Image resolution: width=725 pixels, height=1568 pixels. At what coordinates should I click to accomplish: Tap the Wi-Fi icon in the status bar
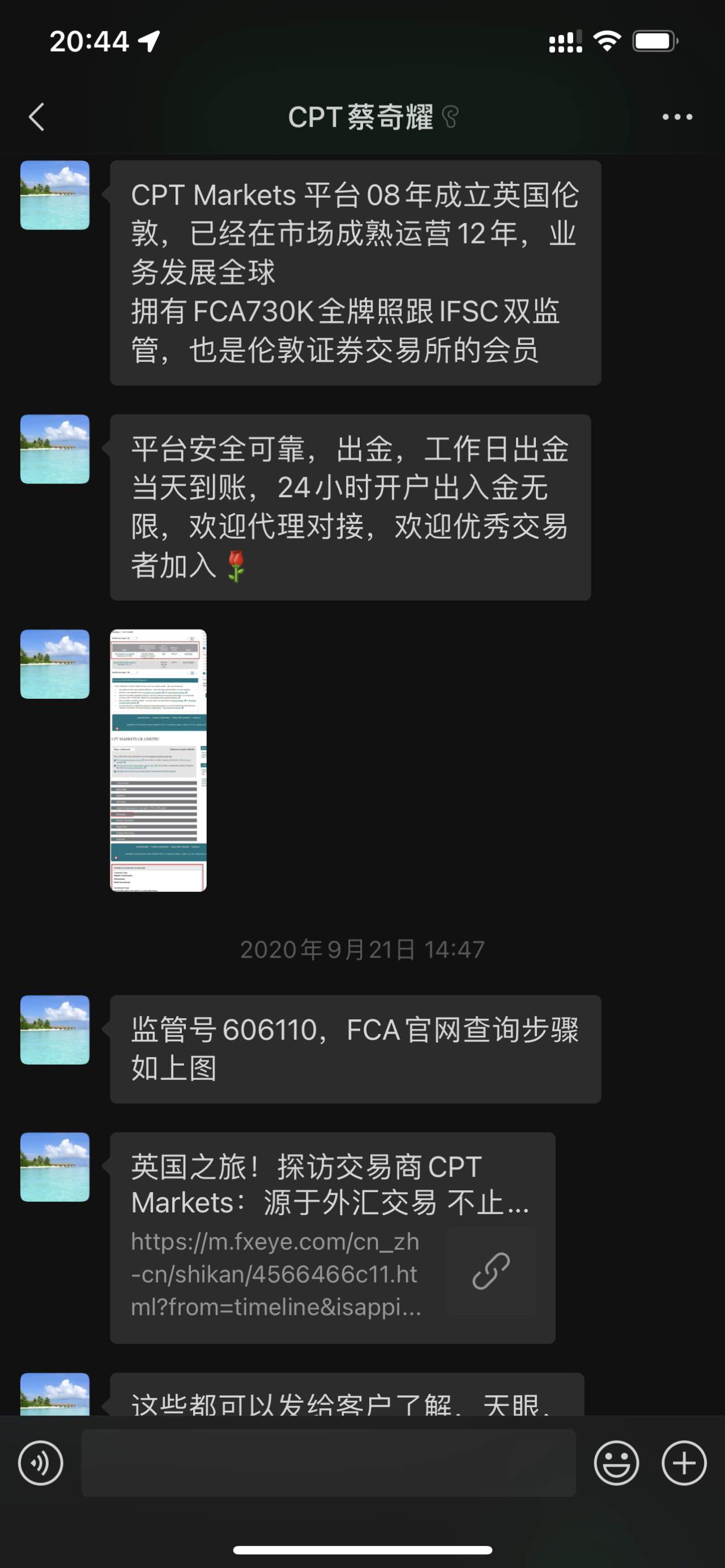pyautogui.click(x=606, y=40)
